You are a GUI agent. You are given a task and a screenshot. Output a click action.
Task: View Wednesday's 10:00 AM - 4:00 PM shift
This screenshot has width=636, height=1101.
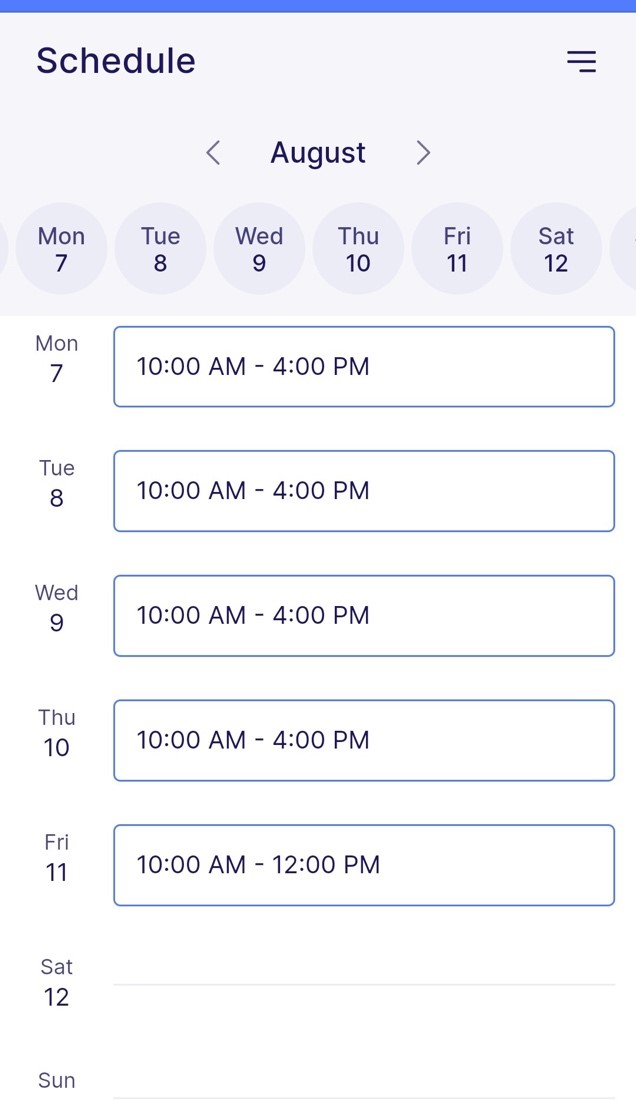click(364, 616)
